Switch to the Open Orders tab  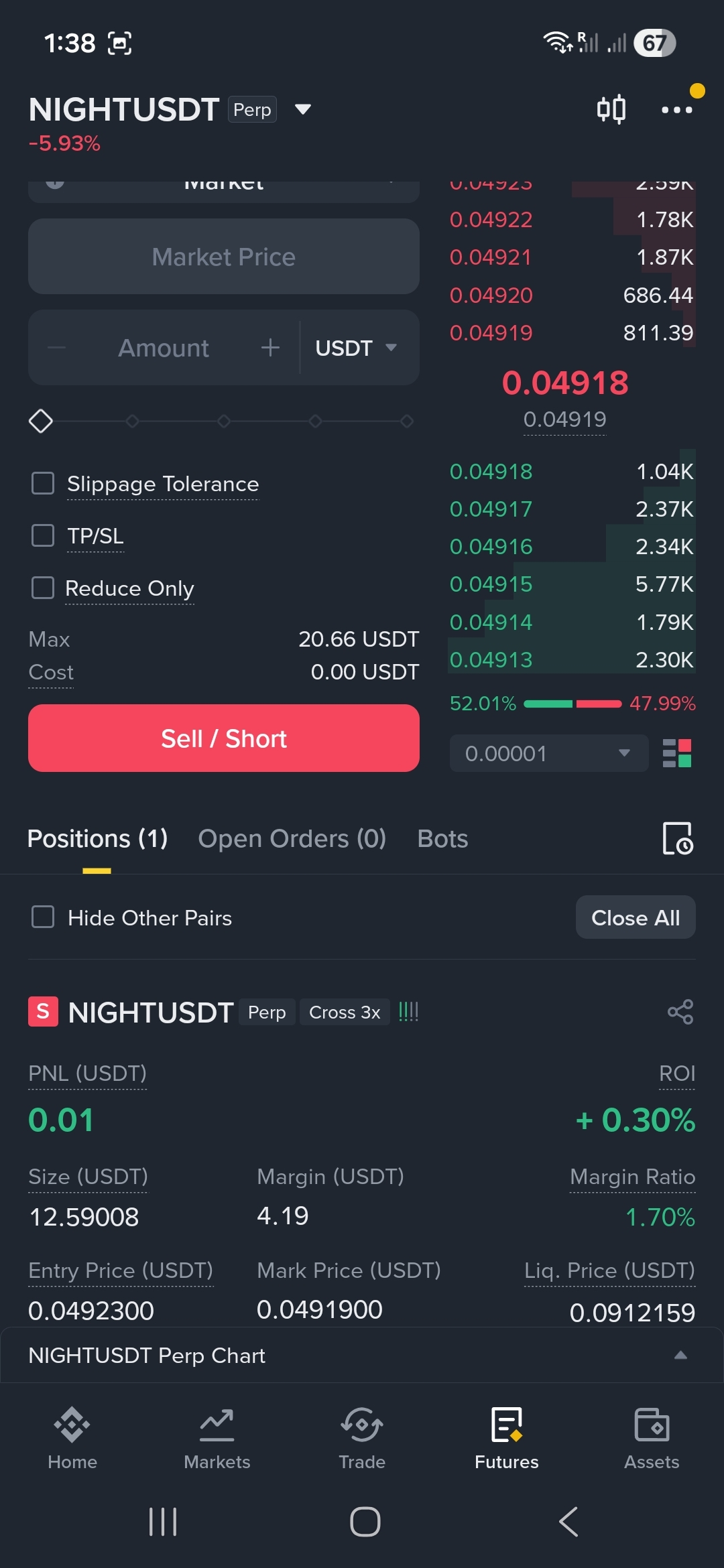(x=292, y=839)
